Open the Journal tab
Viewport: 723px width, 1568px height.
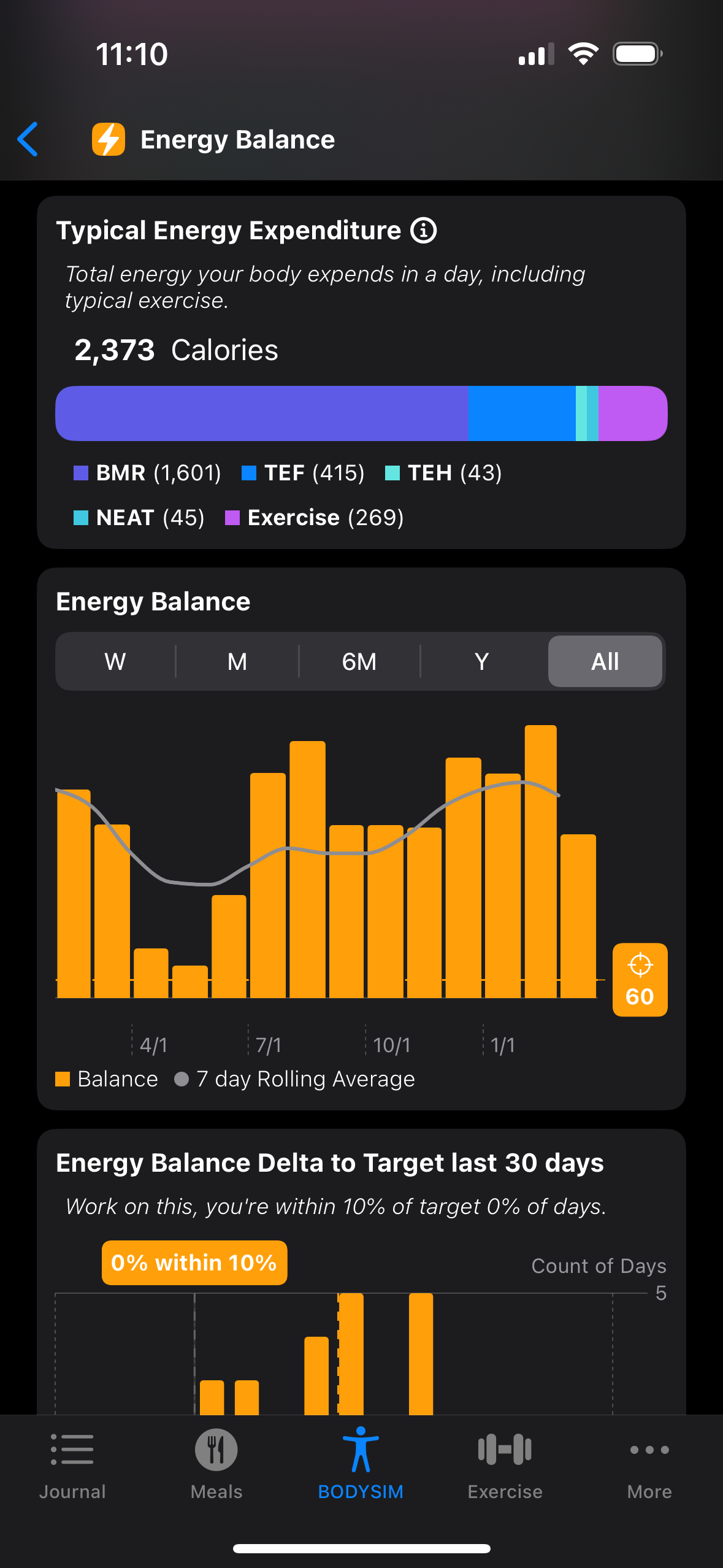point(72,1465)
